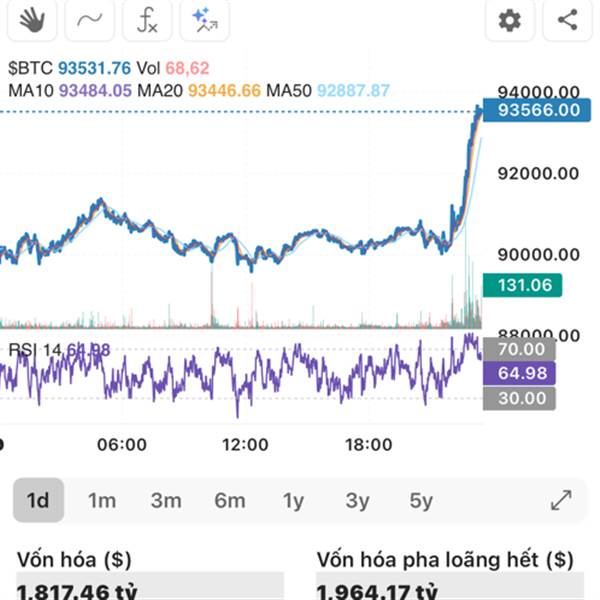Open the line chart type tool
Image resolution: width=600 pixels, height=600 pixels.
pos(90,20)
